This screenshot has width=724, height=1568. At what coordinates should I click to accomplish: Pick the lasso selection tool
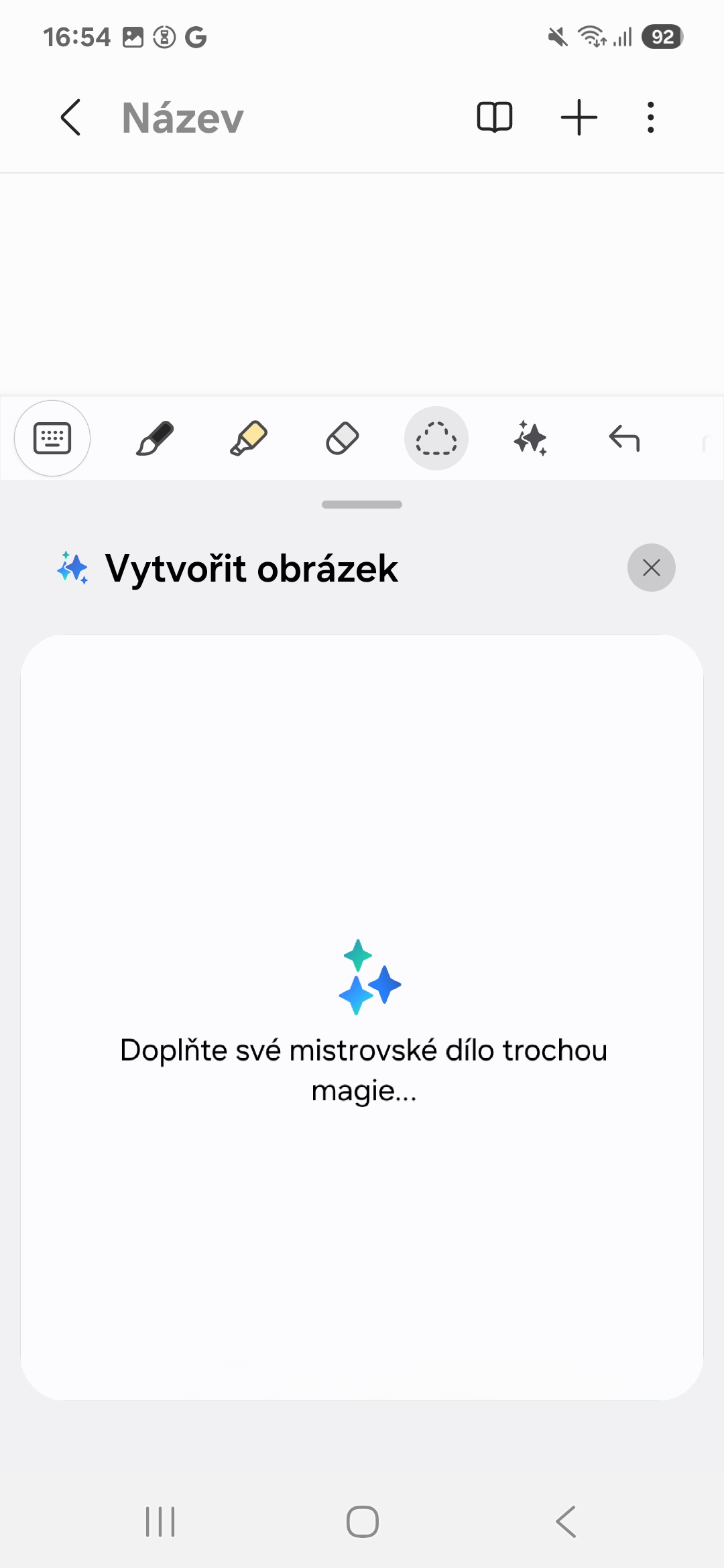pyautogui.click(x=436, y=438)
